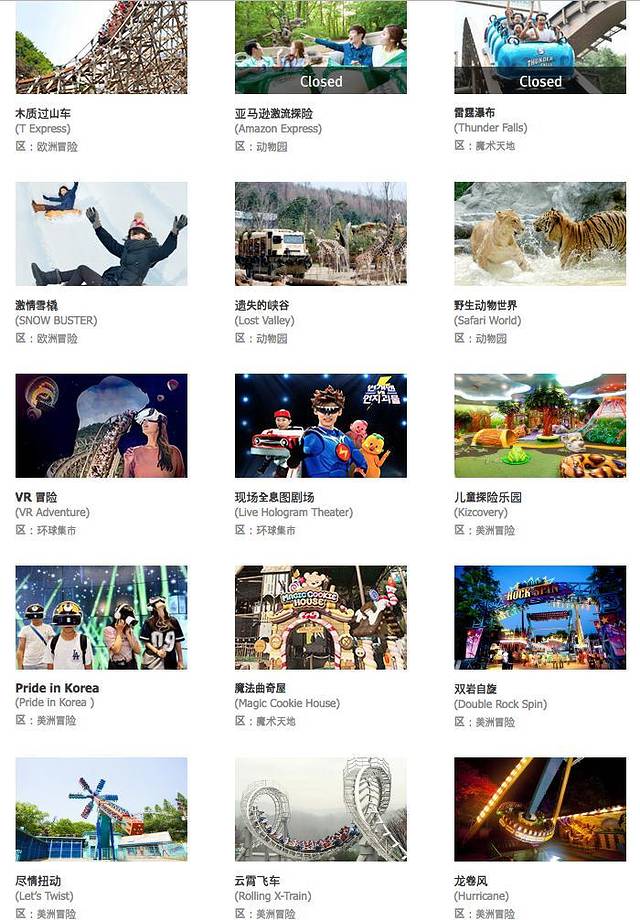Open the Magic Cookie House card
640x920 pixels.
(x=320, y=618)
